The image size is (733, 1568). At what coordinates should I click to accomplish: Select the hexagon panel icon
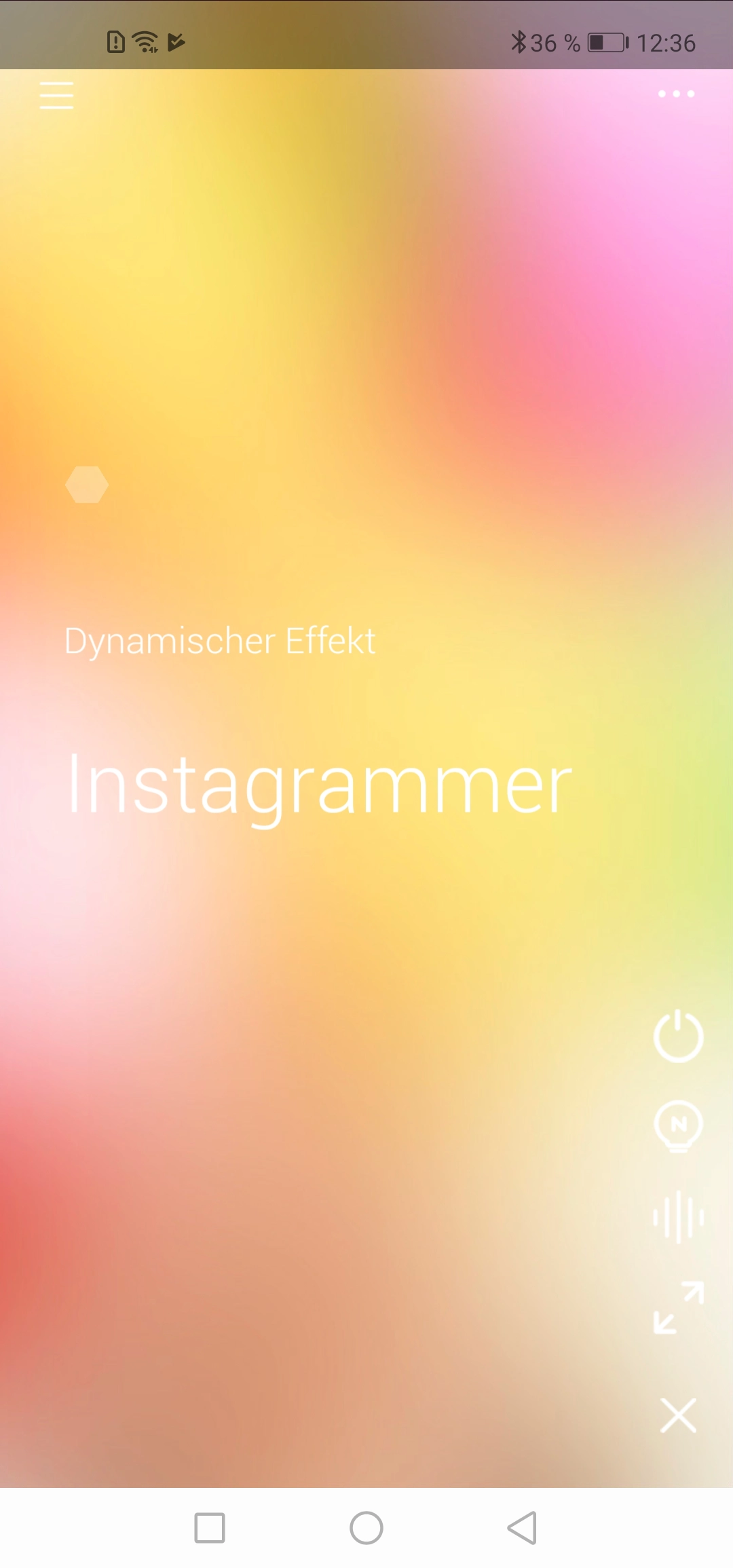tap(87, 485)
